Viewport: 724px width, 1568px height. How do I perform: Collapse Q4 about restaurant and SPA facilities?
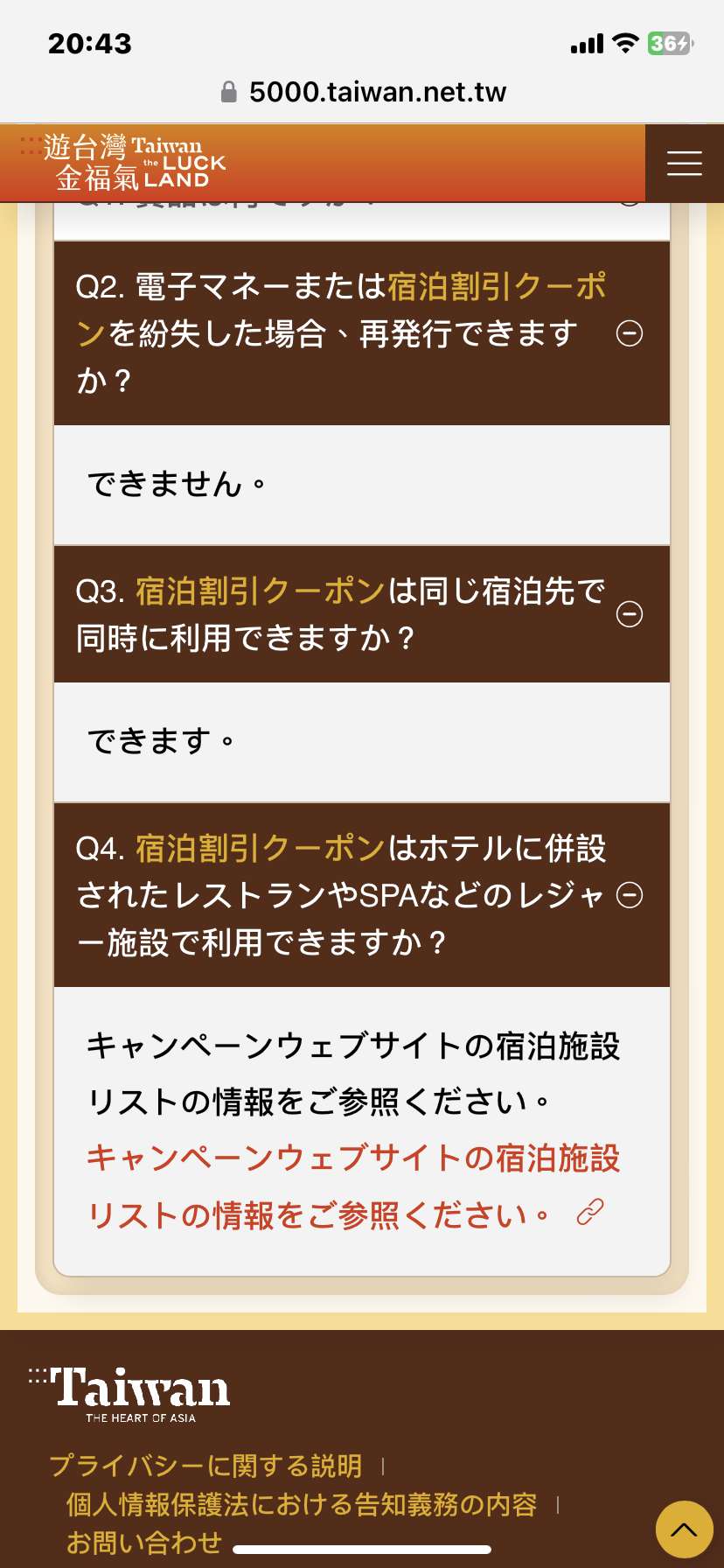362,895
